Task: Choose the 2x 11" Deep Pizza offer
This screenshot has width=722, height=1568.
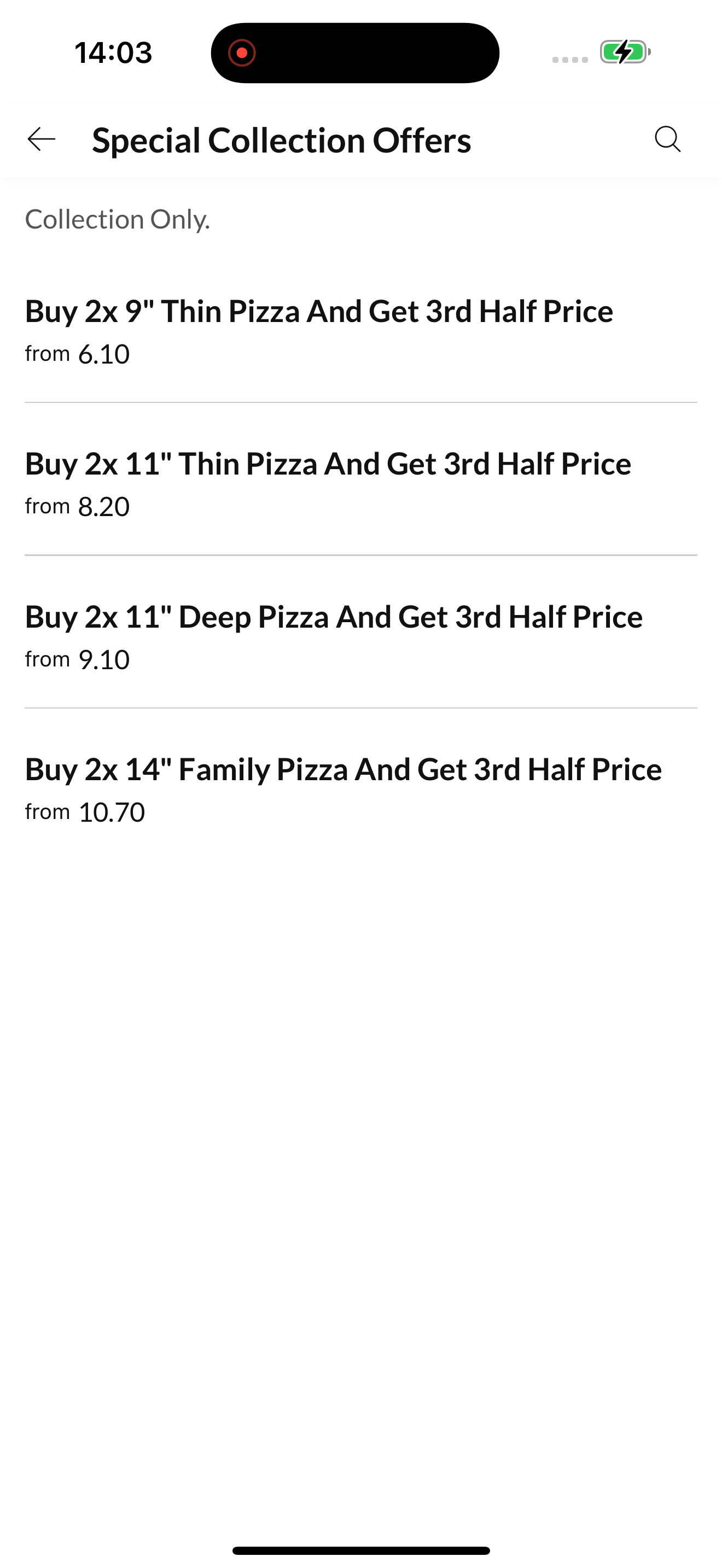Action: (x=361, y=637)
